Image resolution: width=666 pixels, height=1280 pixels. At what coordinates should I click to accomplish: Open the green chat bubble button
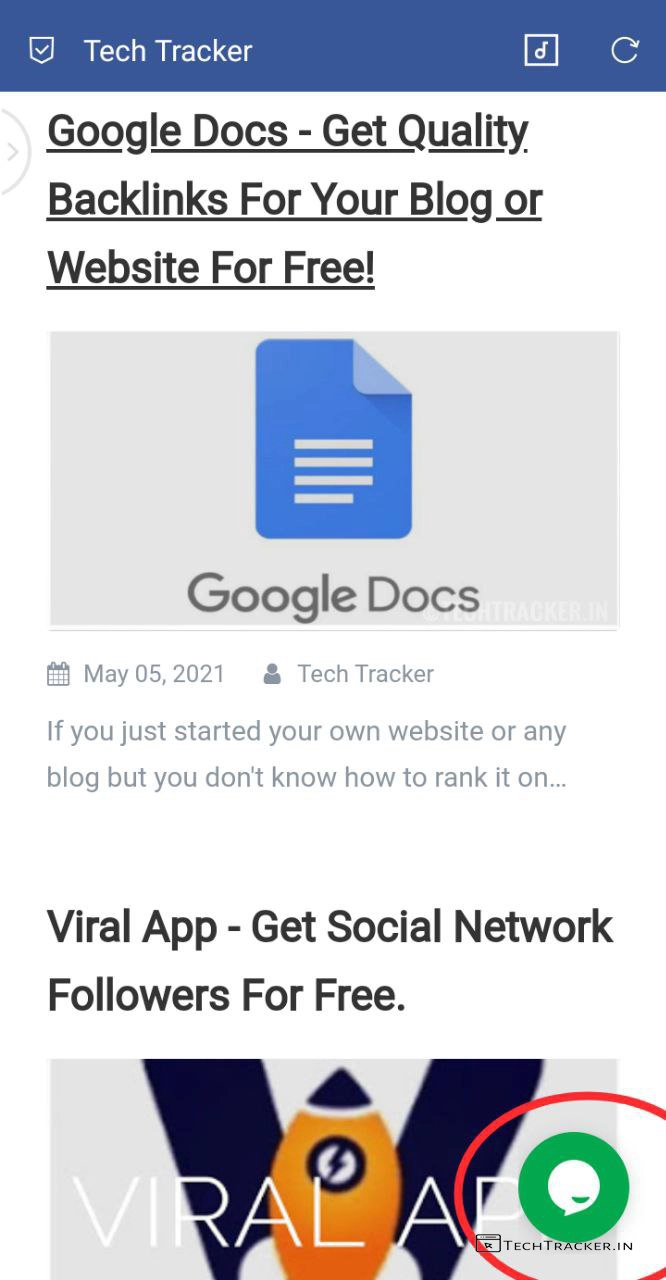(573, 1188)
